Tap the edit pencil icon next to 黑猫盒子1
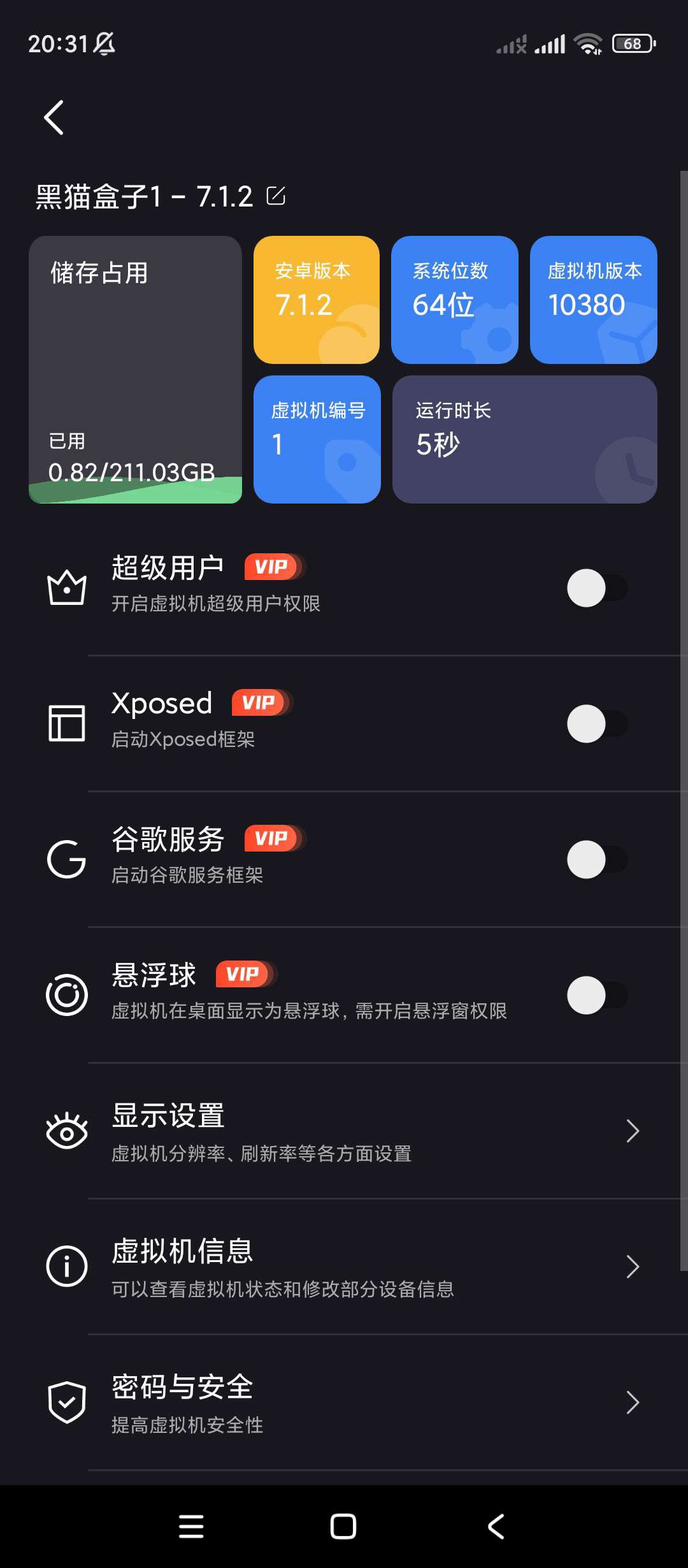Image resolution: width=688 pixels, height=1568 pixels. [276, 197]
